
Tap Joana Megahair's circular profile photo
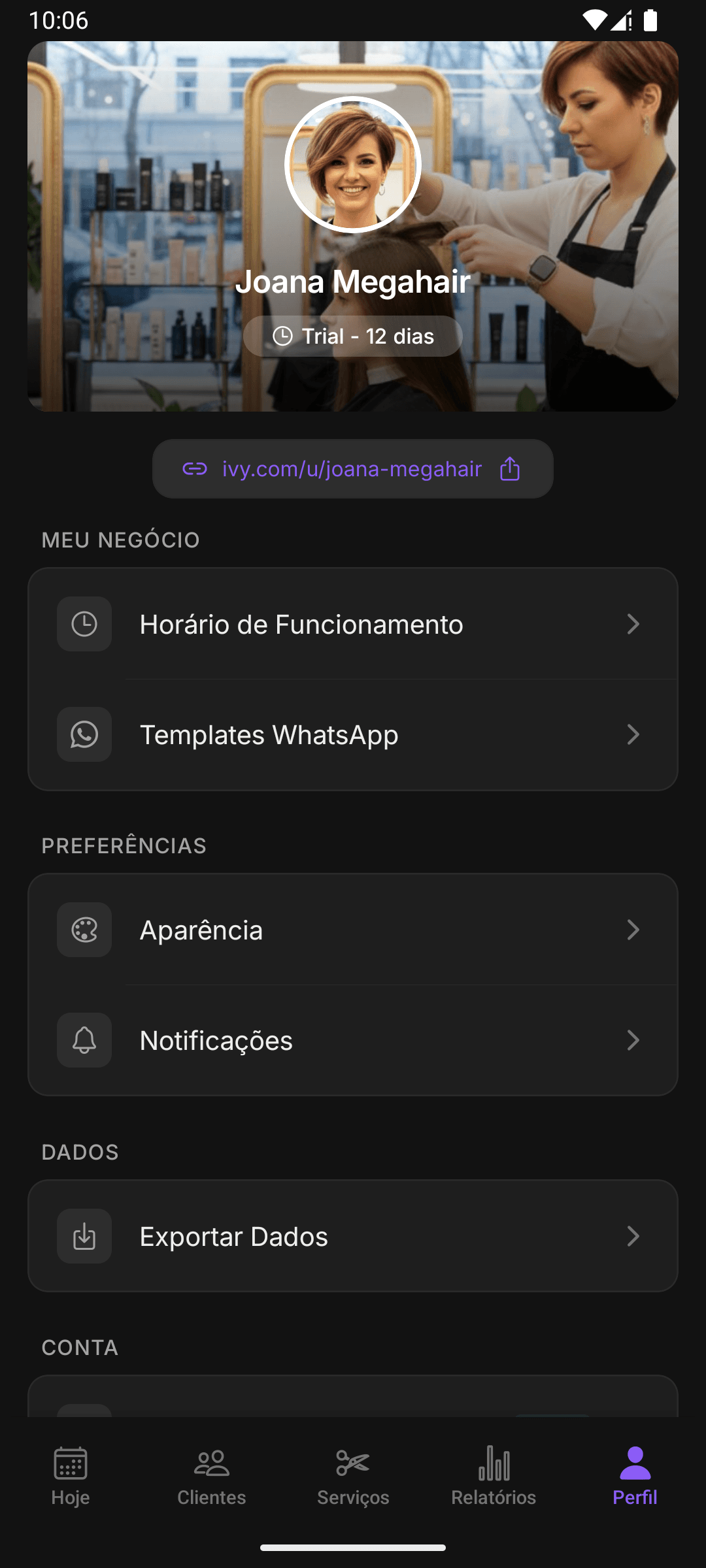[353, 164]
